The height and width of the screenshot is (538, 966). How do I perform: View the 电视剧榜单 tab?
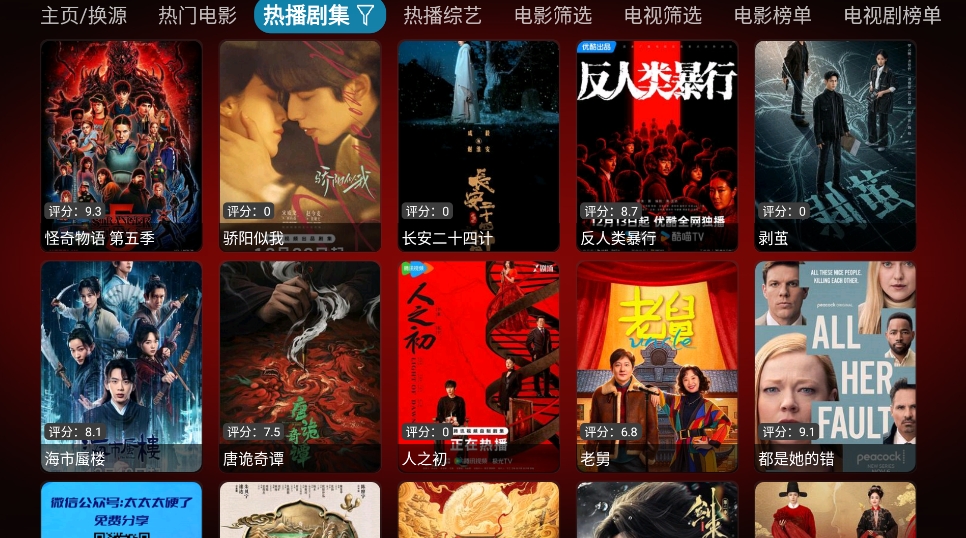(892, 15)
